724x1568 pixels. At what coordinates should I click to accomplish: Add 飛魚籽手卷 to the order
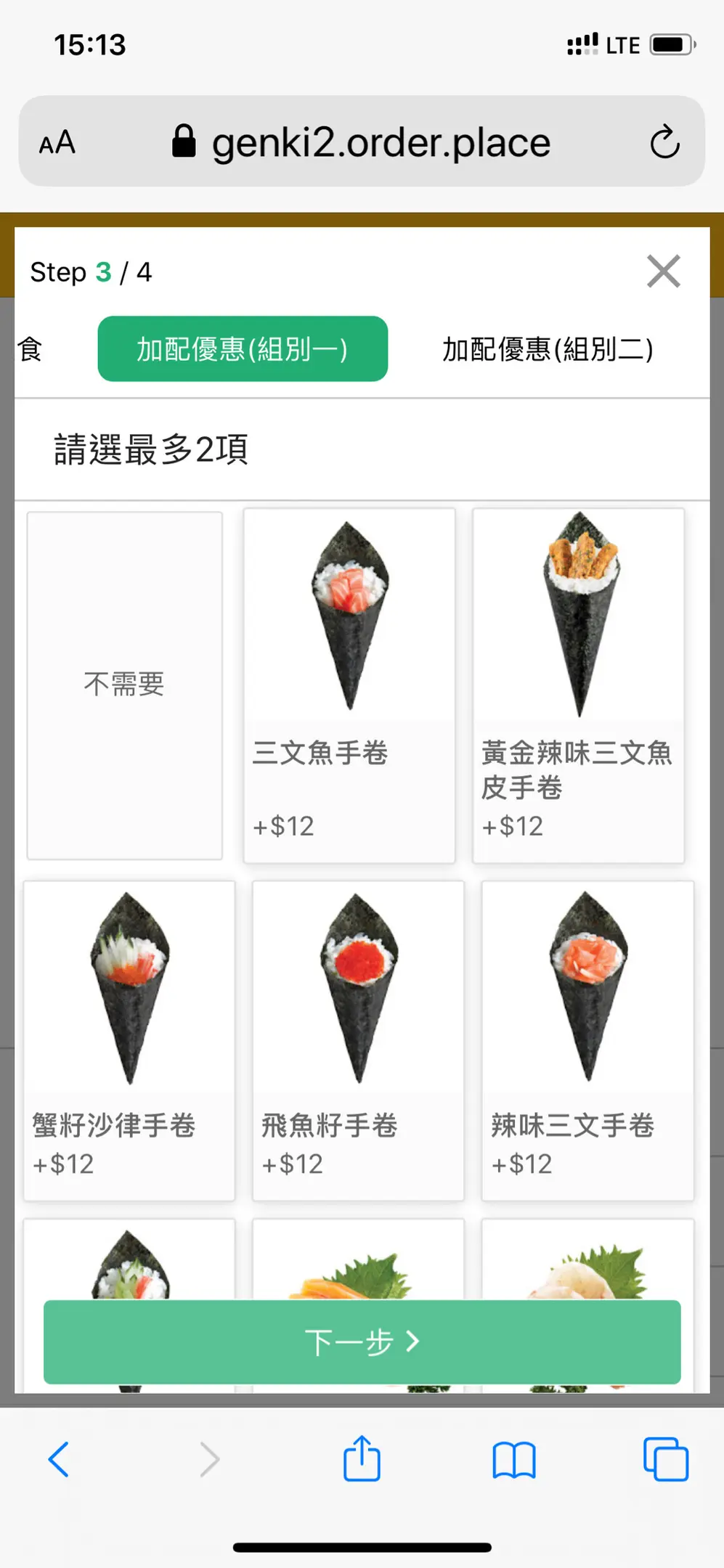[x=358, y=1040]
